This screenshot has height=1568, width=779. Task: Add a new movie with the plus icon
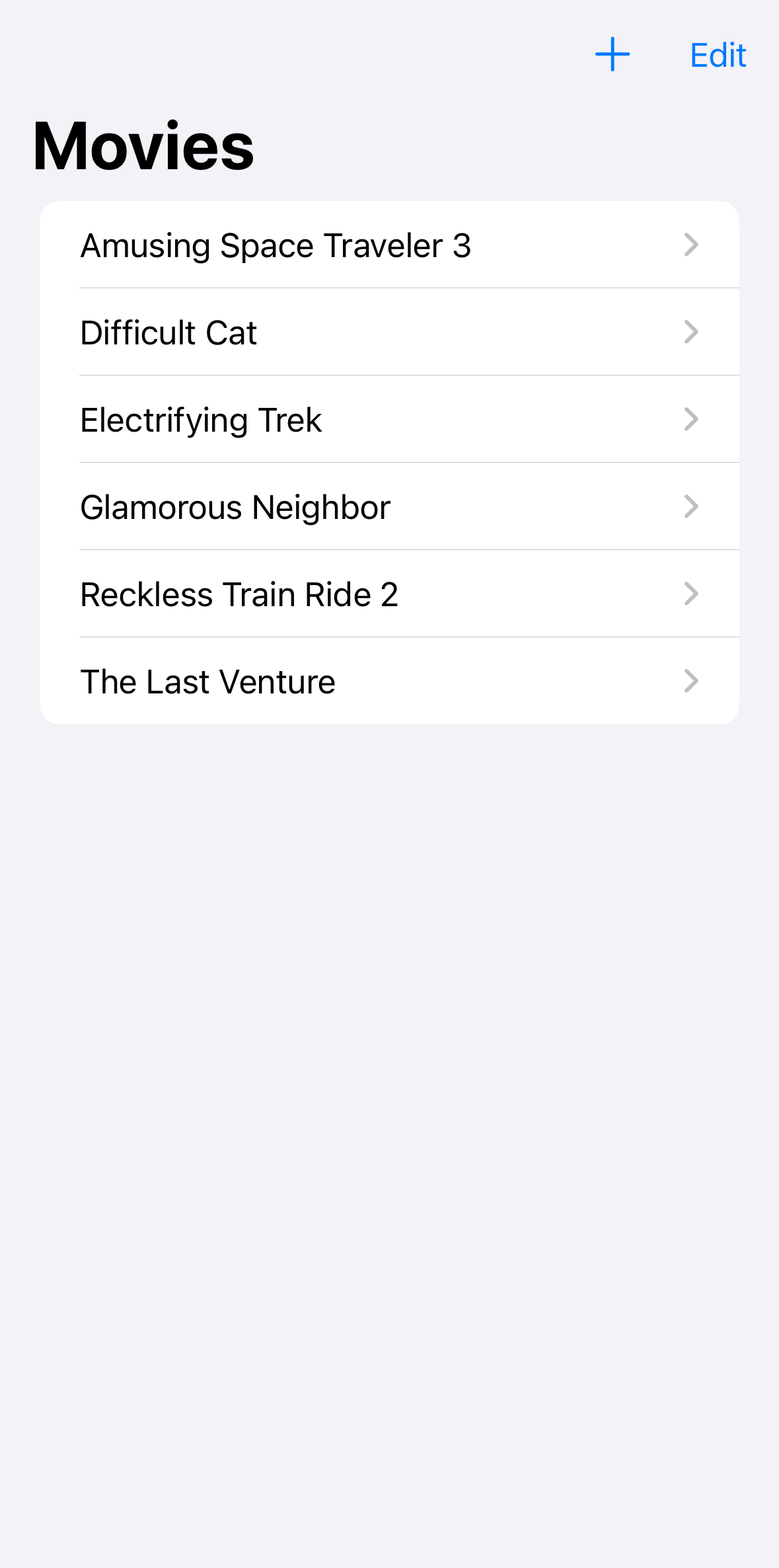612,54
